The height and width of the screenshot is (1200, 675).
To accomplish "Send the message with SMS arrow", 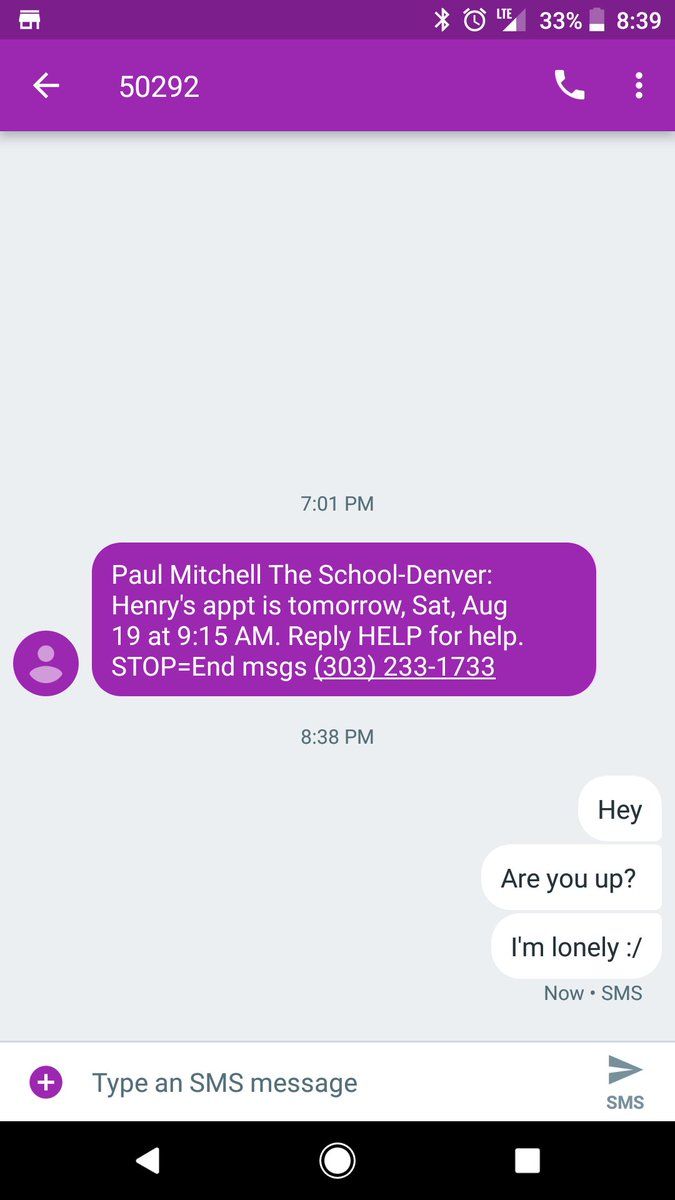I will pyautogui.click(x=625, y=1081).
